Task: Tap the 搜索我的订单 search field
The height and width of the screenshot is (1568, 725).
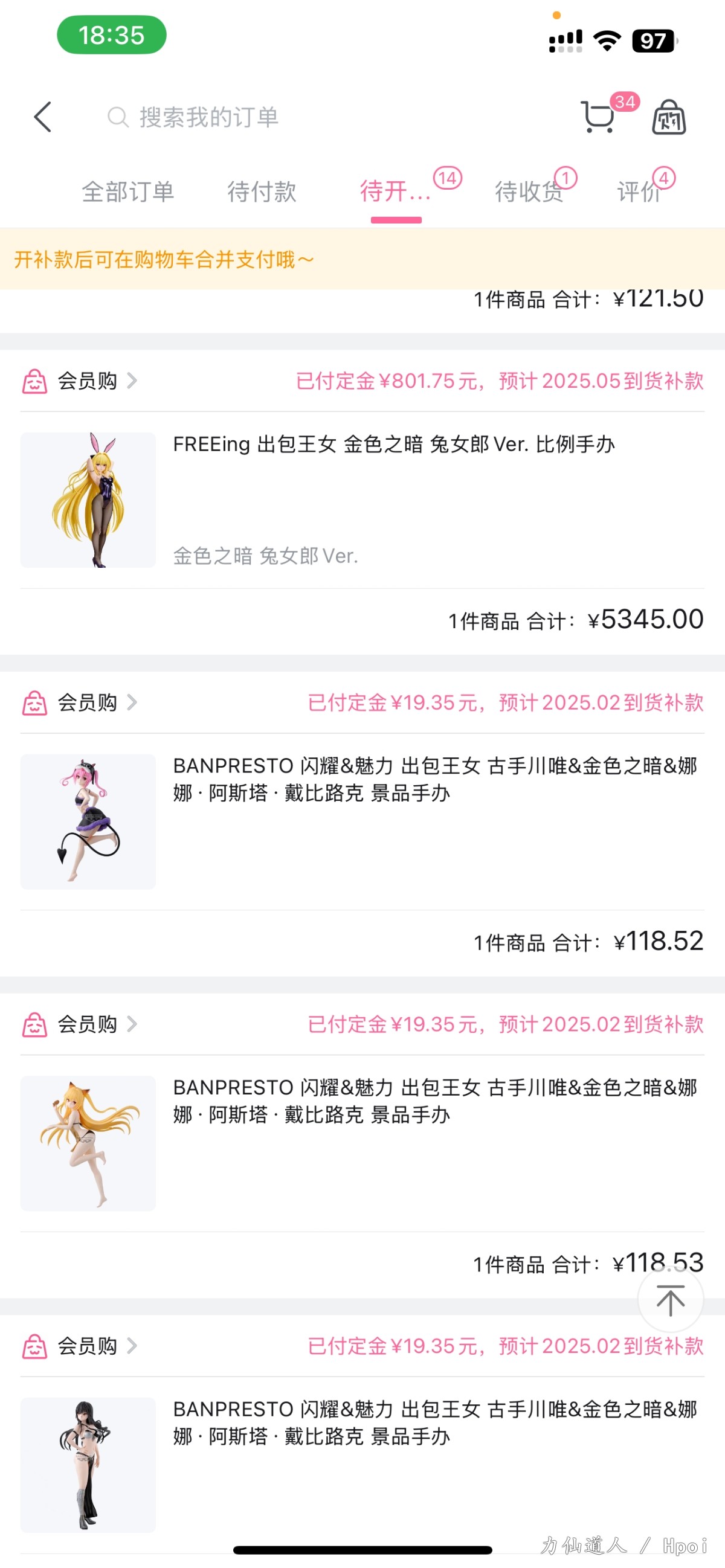Action: pos(209,117)
